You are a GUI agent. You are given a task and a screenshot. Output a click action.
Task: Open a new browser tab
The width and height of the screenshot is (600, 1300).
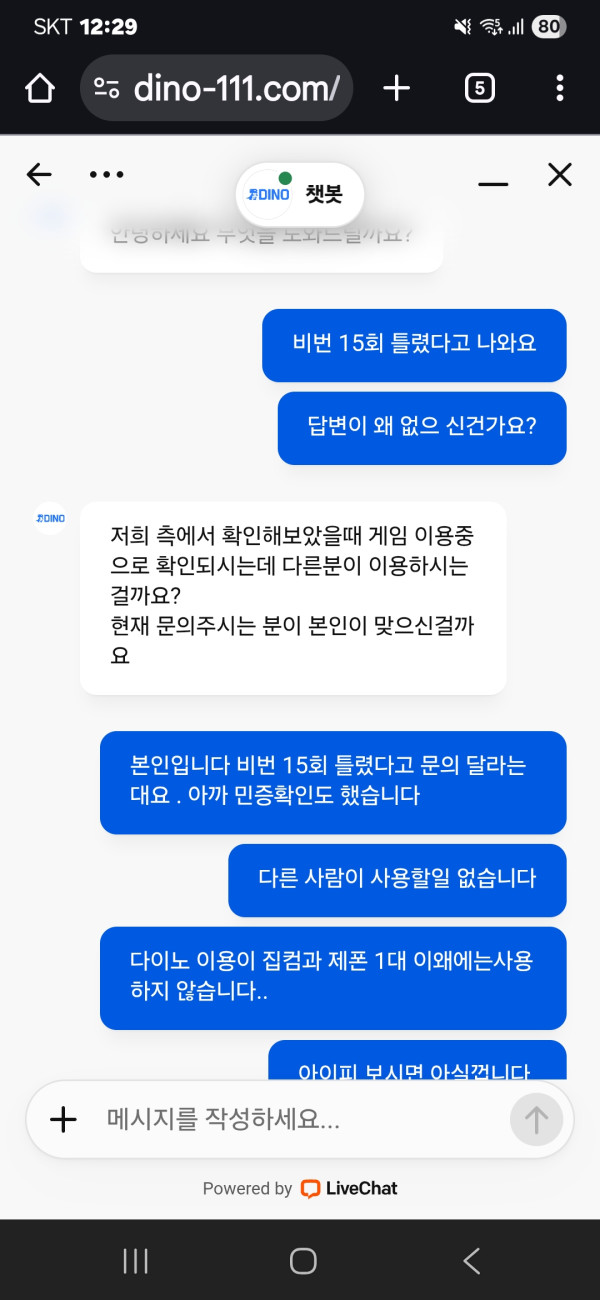pos(397,89)
